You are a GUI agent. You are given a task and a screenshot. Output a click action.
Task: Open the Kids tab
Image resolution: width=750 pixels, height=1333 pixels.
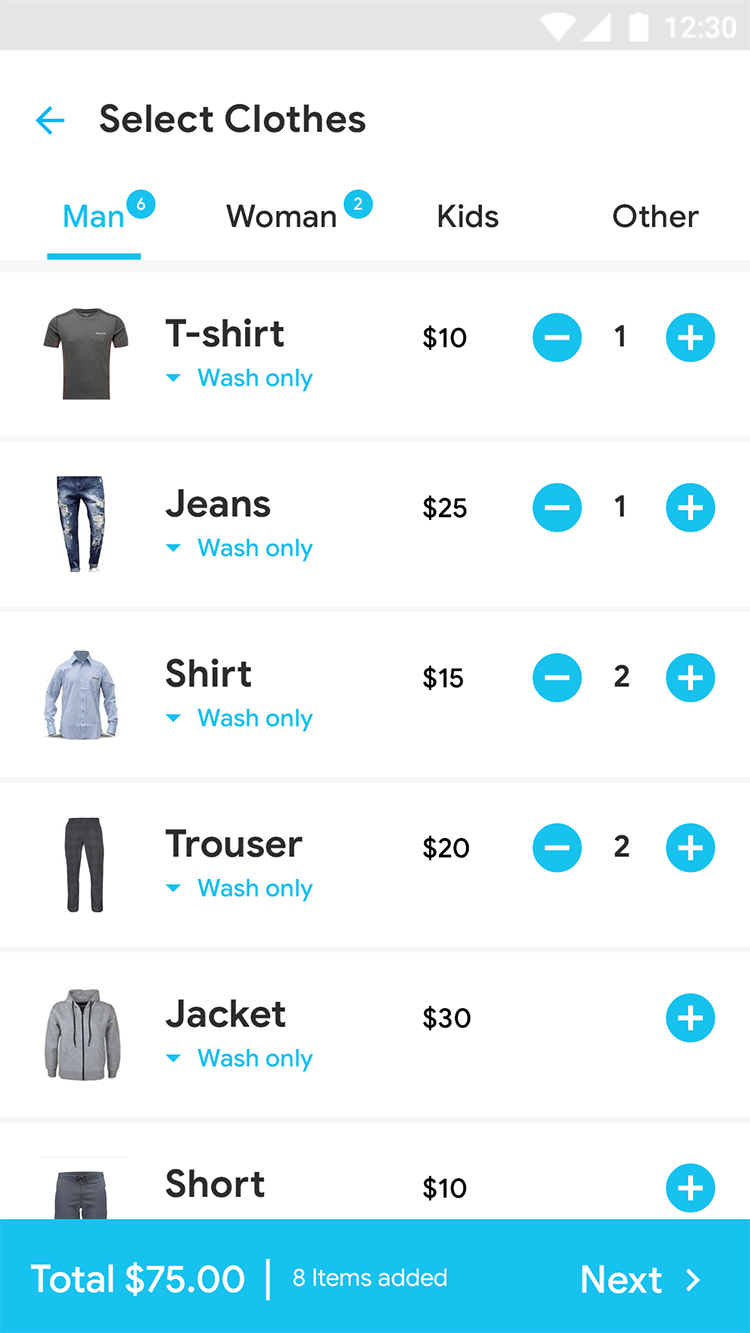467,216
